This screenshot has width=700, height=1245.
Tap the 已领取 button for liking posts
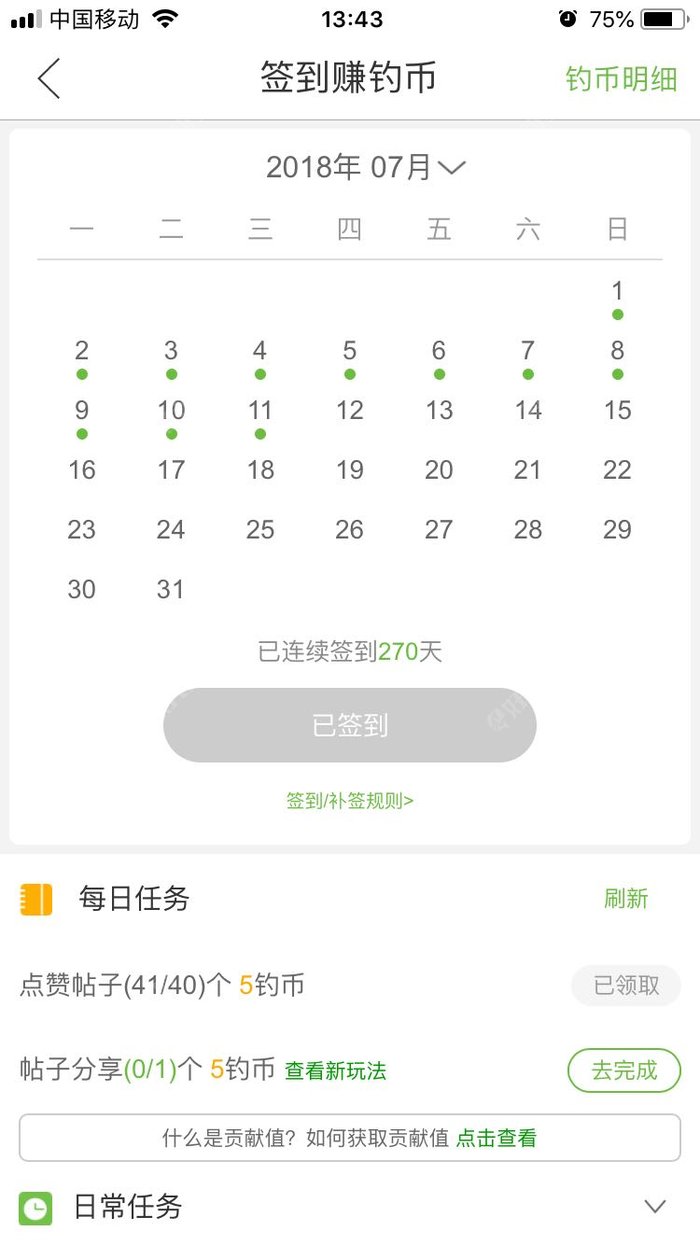pyautogui.click(x=626, y=986)
